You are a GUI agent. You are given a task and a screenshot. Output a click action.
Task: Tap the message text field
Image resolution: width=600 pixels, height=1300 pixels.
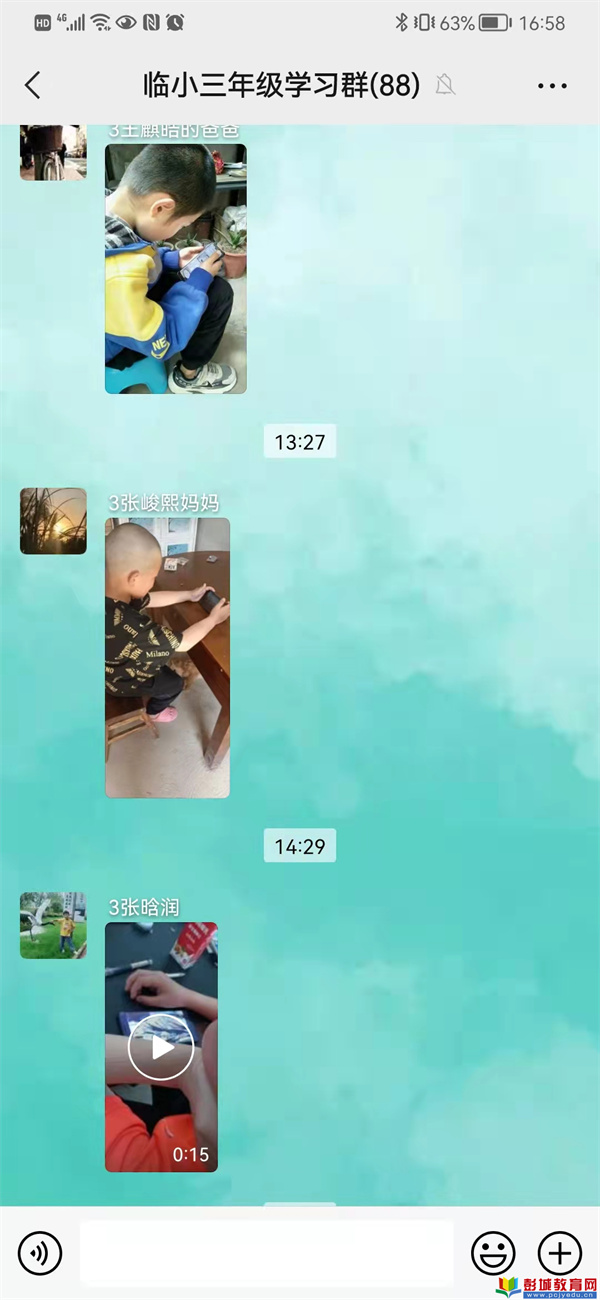266,1252
